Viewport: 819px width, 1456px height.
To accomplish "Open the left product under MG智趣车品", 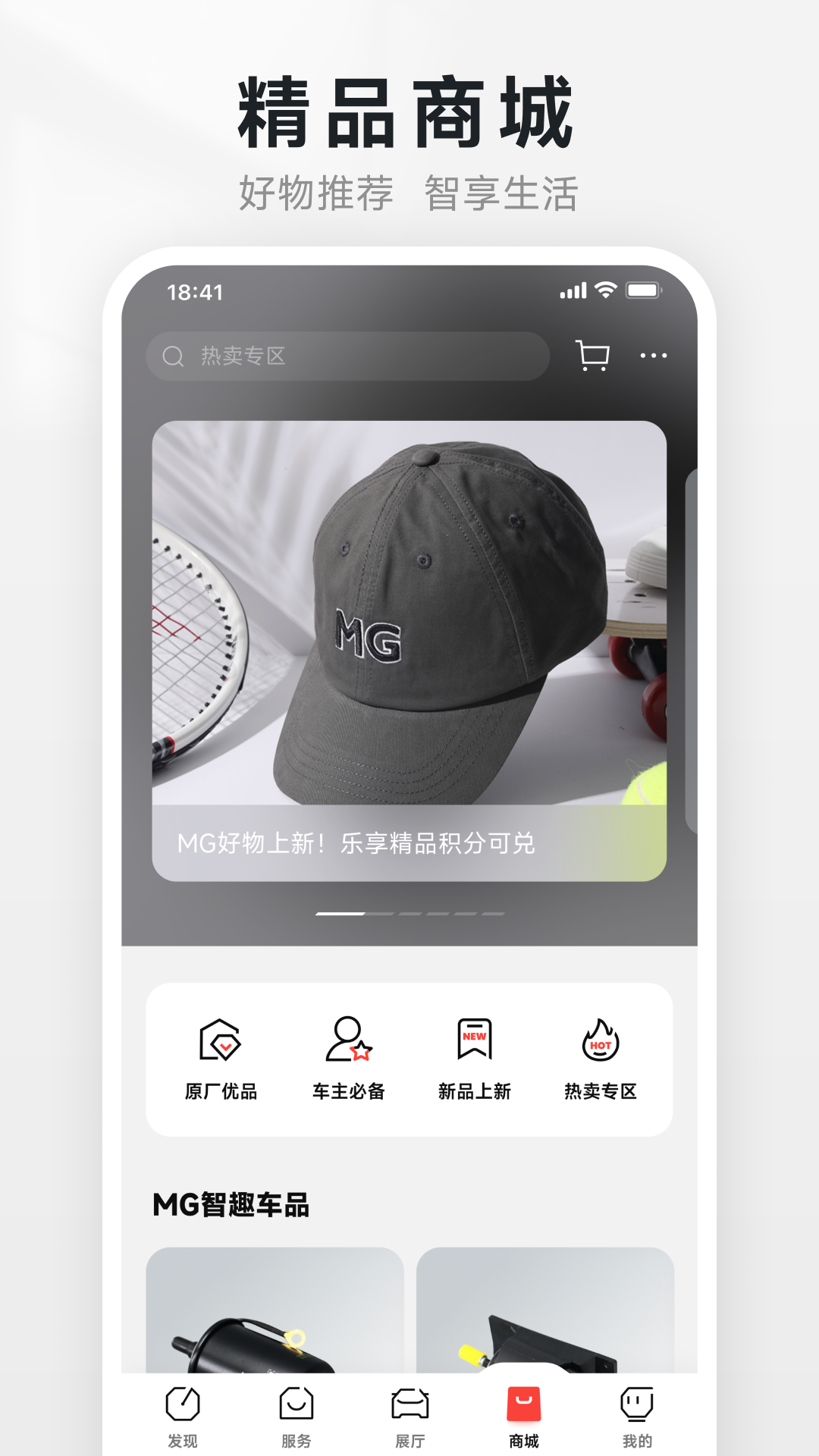I will click(x=273, y=1335).
